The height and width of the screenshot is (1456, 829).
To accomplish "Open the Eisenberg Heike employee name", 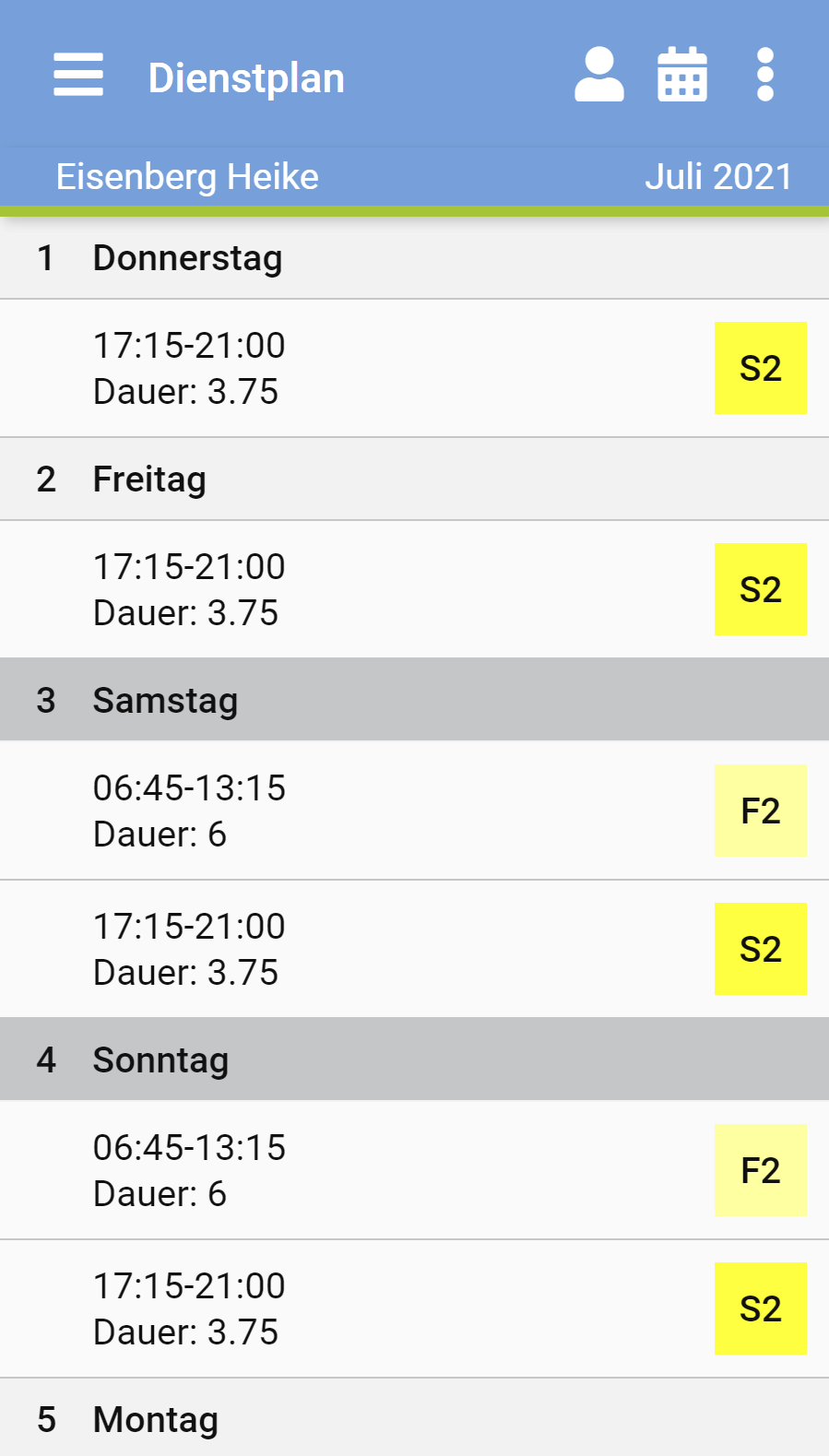I will tap(187, 175).
